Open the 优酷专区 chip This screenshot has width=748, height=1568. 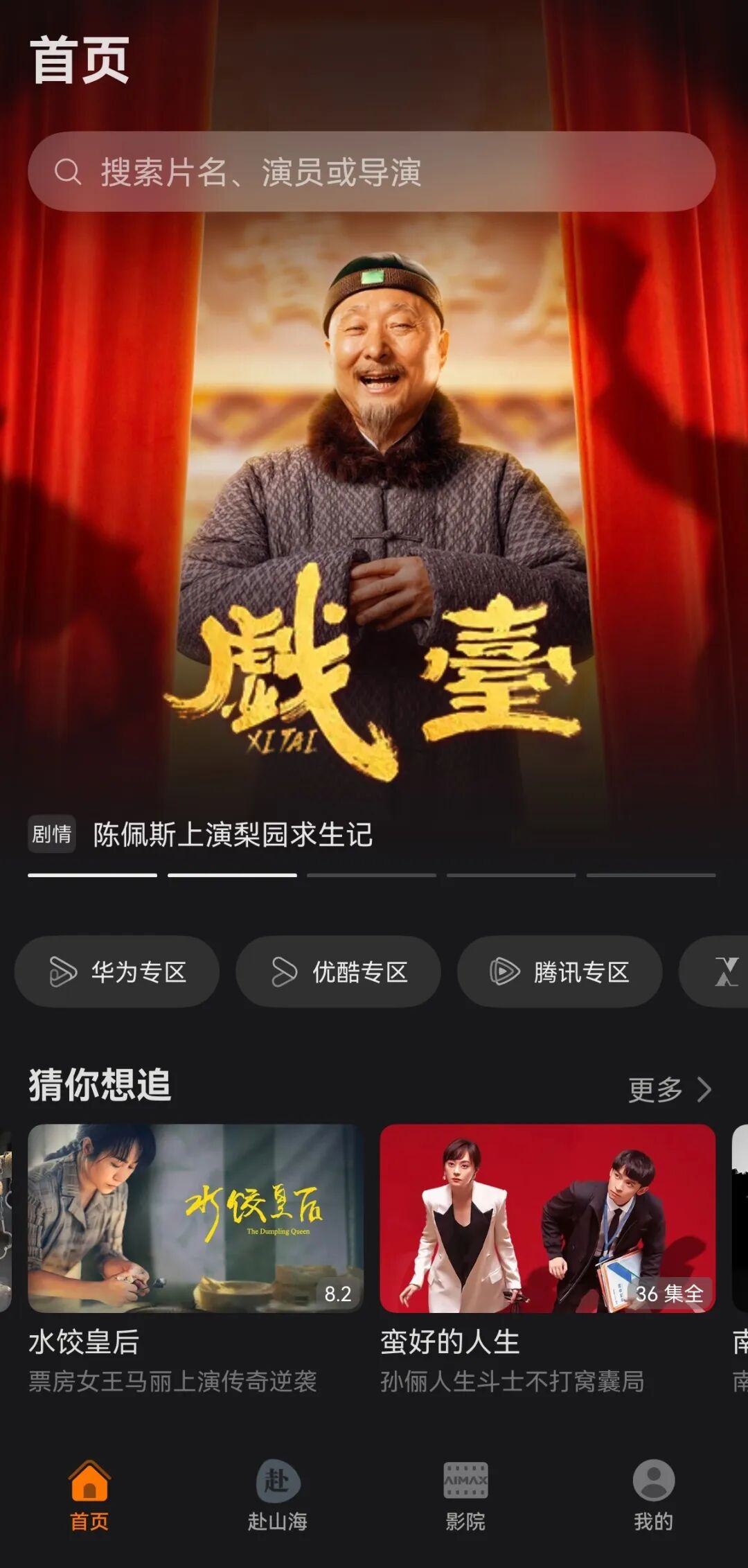point(338,971)
